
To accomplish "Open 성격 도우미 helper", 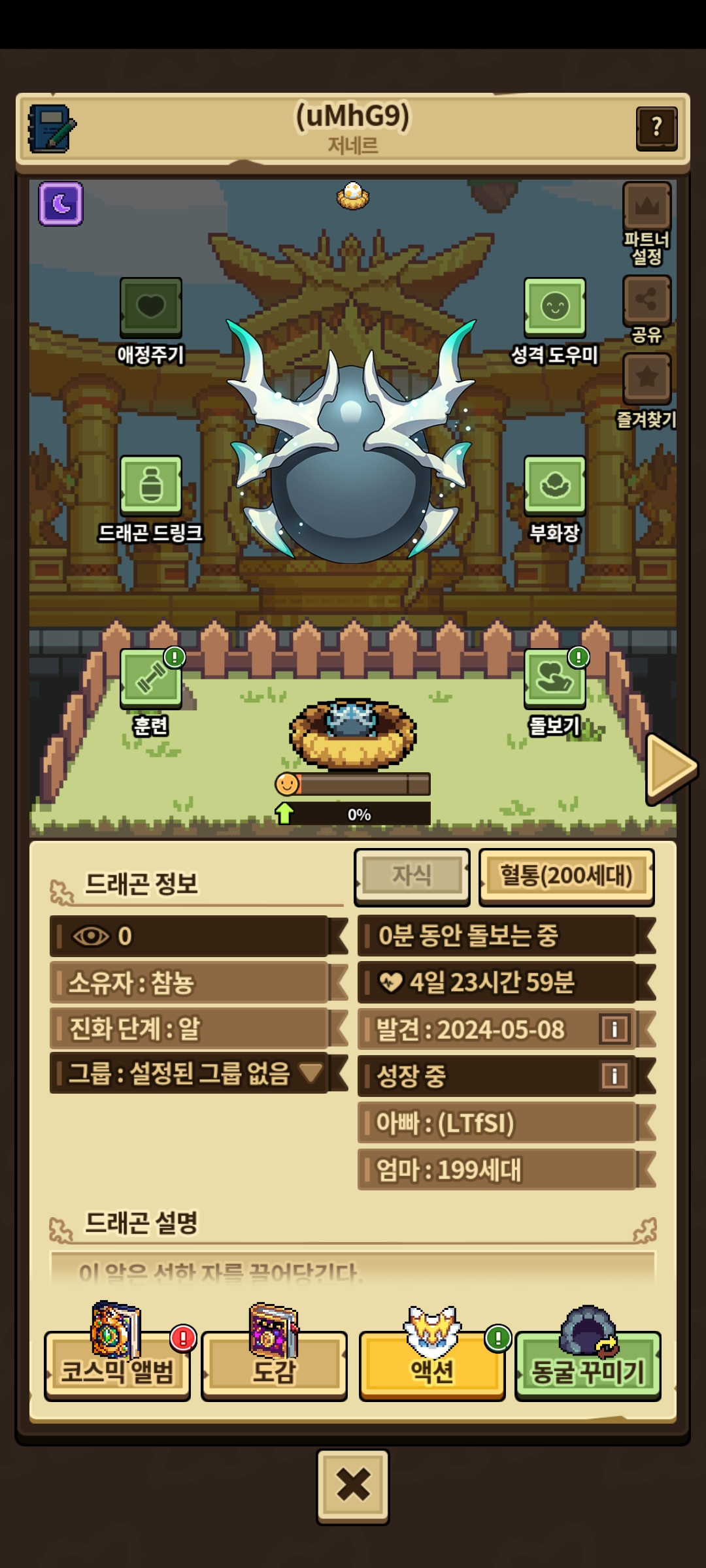I will pyautogui.click(x=554, y=307).
